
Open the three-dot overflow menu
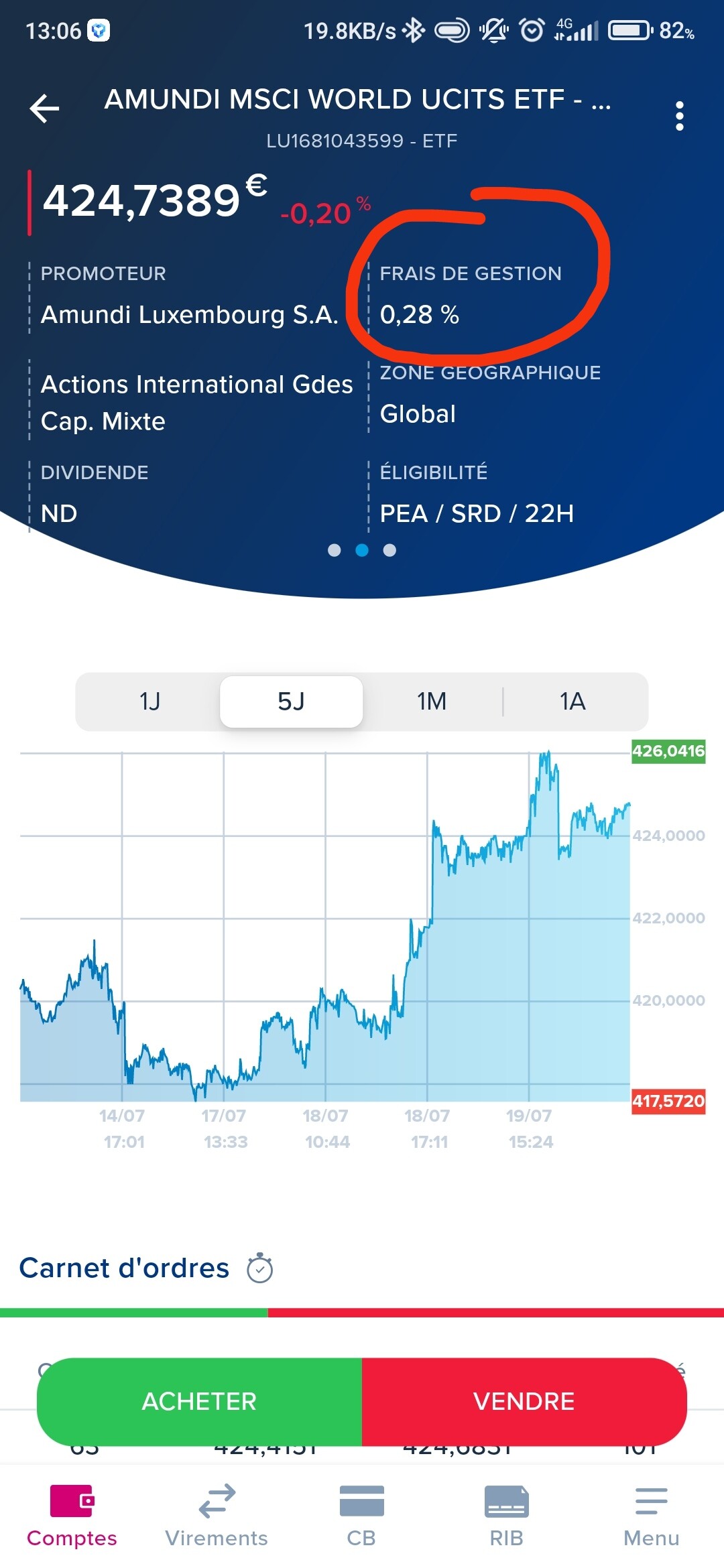(680, 116)
